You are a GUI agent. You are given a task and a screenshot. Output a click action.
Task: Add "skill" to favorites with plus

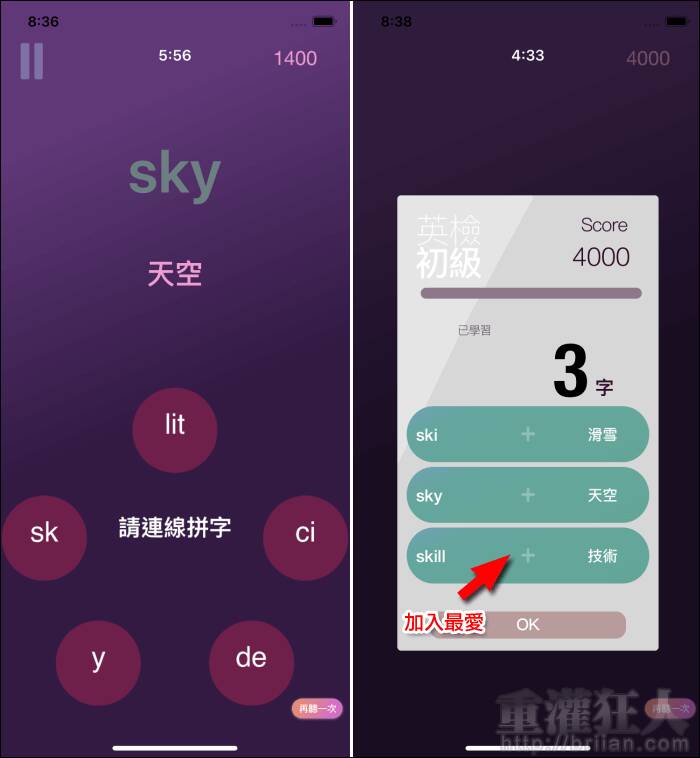(528, 555)
